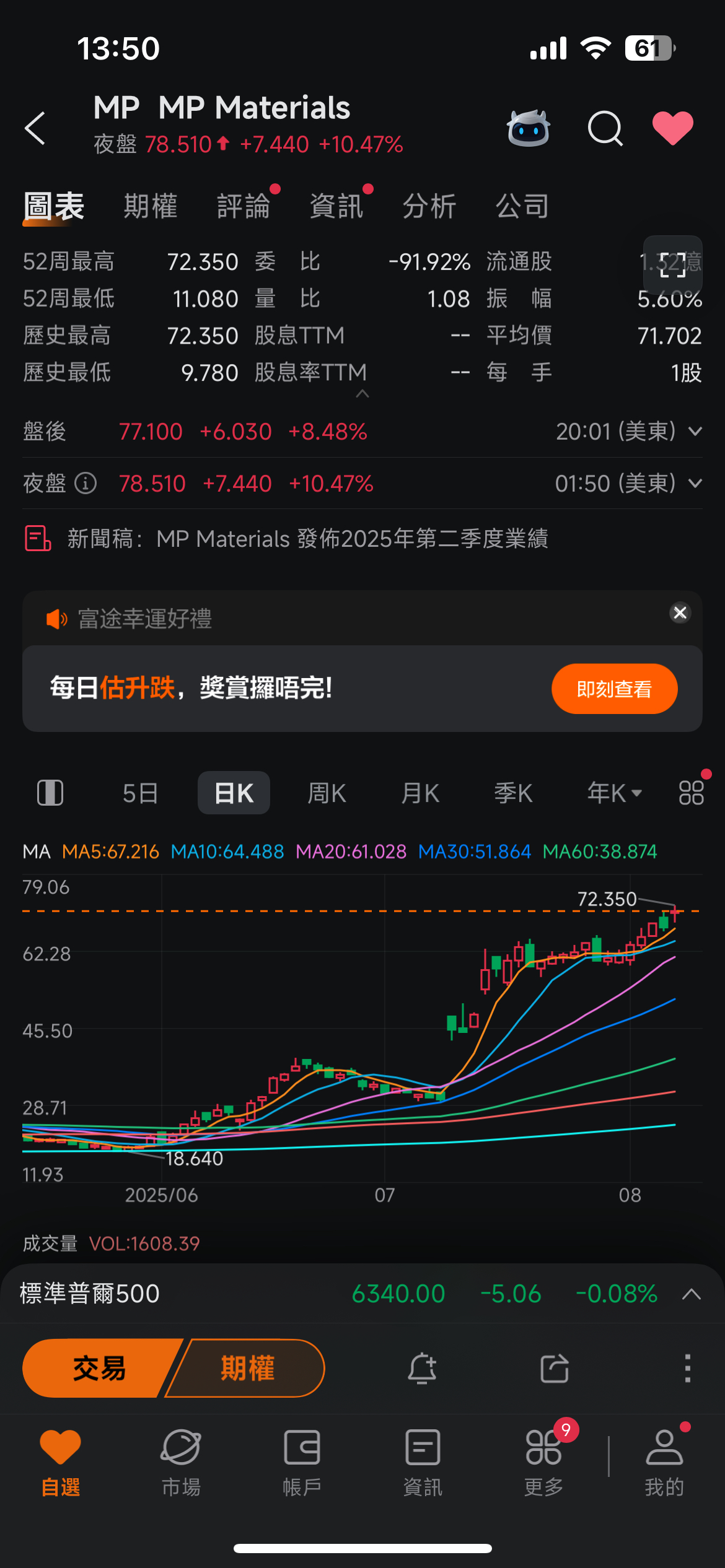The image size is (725, 1568).
Task: Tap the orange 交易 button
Action: [x=99, y=1368]
